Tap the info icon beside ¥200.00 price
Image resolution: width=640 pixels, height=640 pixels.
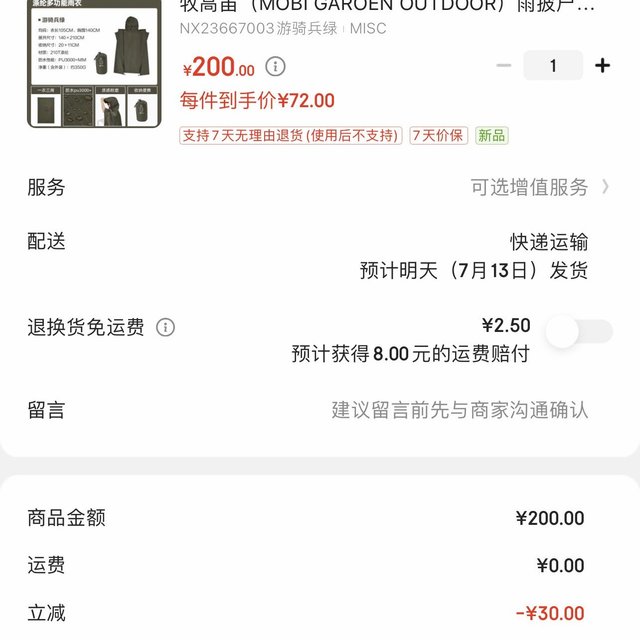click(x=275, y=67)
